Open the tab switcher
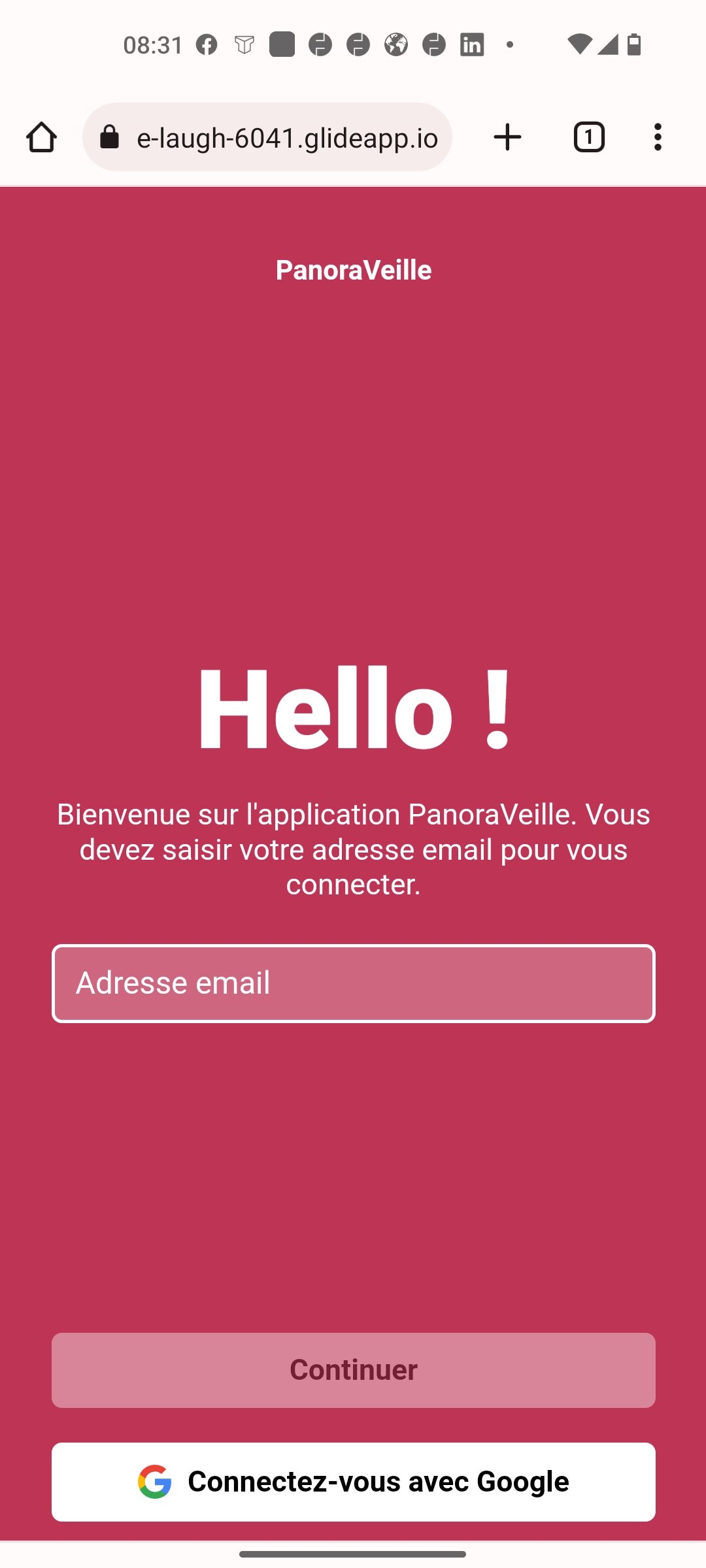This screenshot has width=706, height=1568. [x=589, y=137]
